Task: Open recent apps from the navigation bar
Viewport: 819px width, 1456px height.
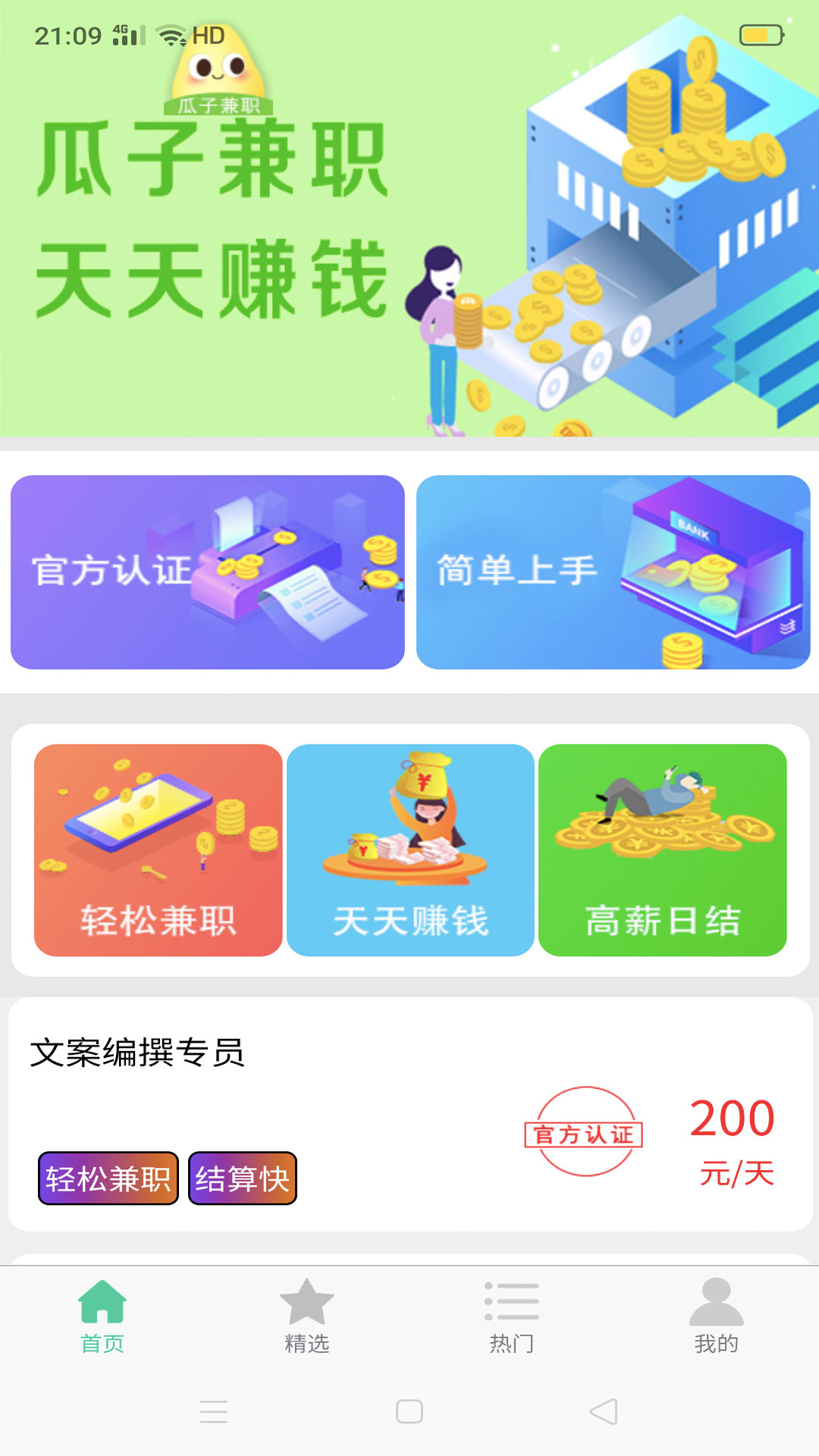Action: pos(213,1411)
